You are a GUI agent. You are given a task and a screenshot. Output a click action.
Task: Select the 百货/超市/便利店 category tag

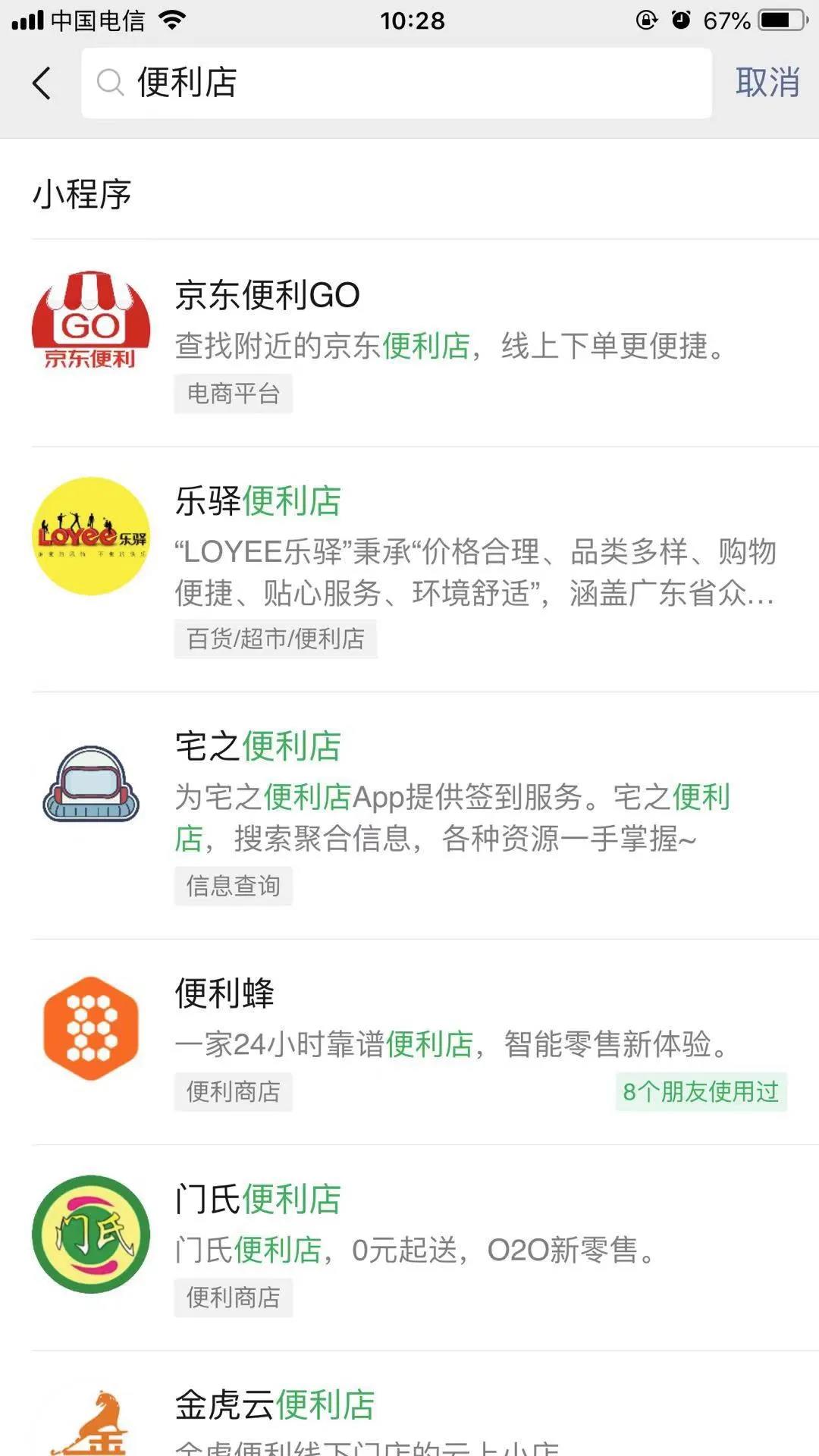click(275, 639)
